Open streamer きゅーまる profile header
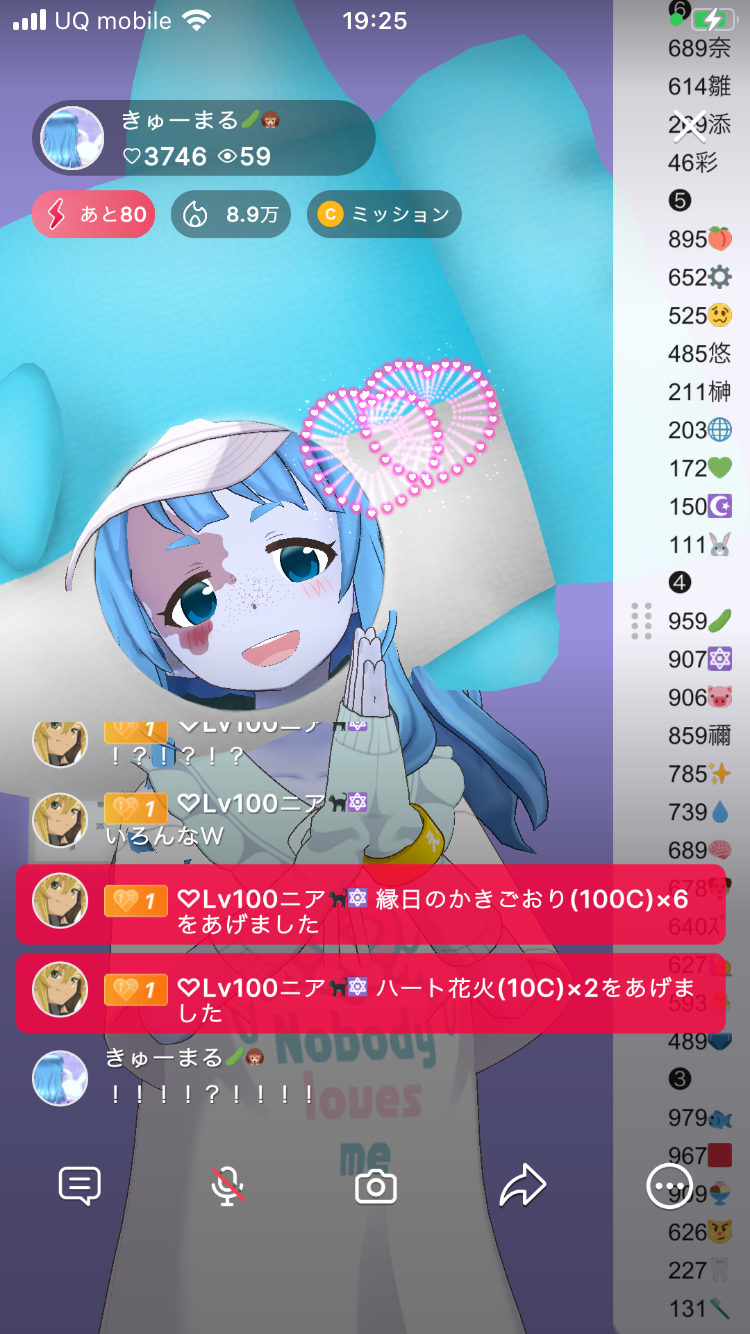This screenshot has width=750, height=1334. pos(205,138)
